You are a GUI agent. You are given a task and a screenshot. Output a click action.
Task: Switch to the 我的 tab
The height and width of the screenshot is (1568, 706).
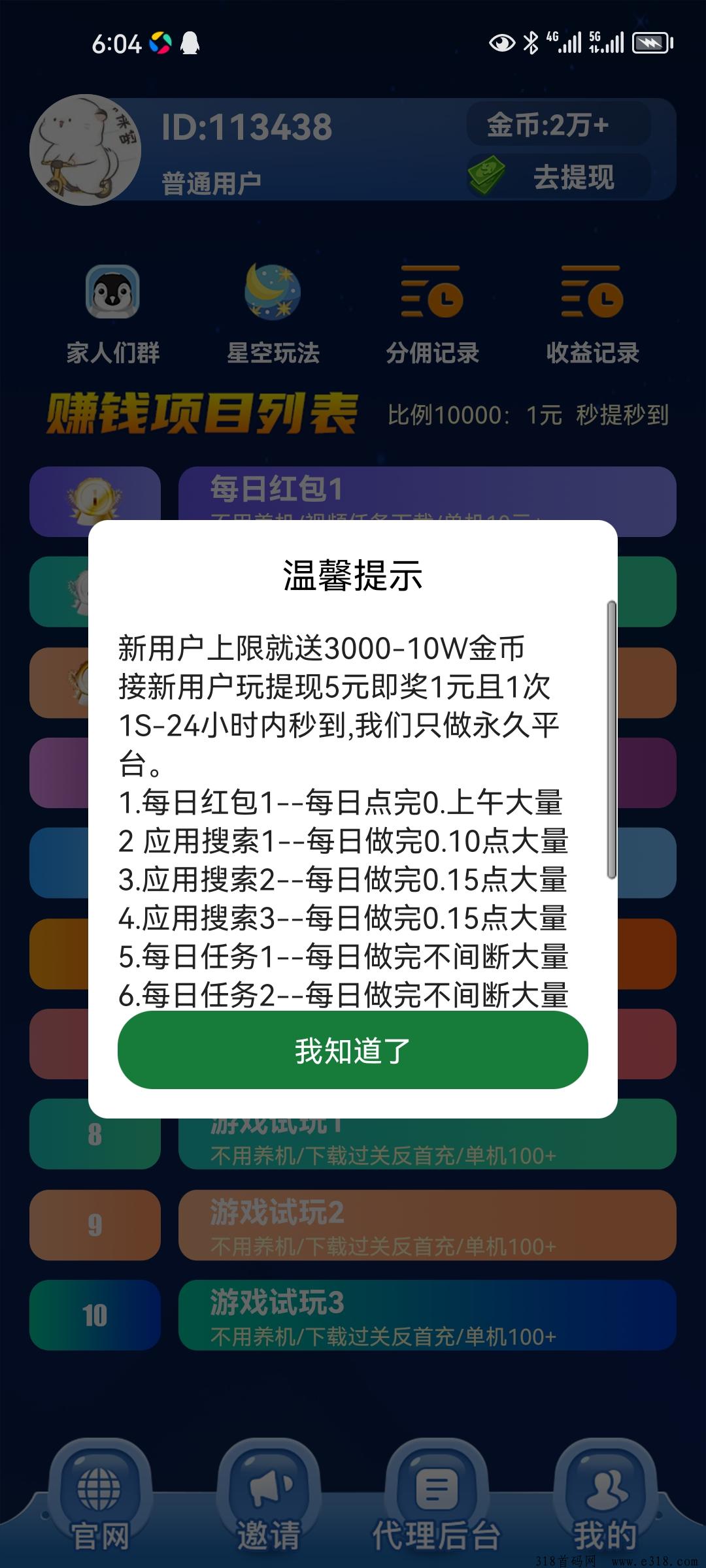605,1503
